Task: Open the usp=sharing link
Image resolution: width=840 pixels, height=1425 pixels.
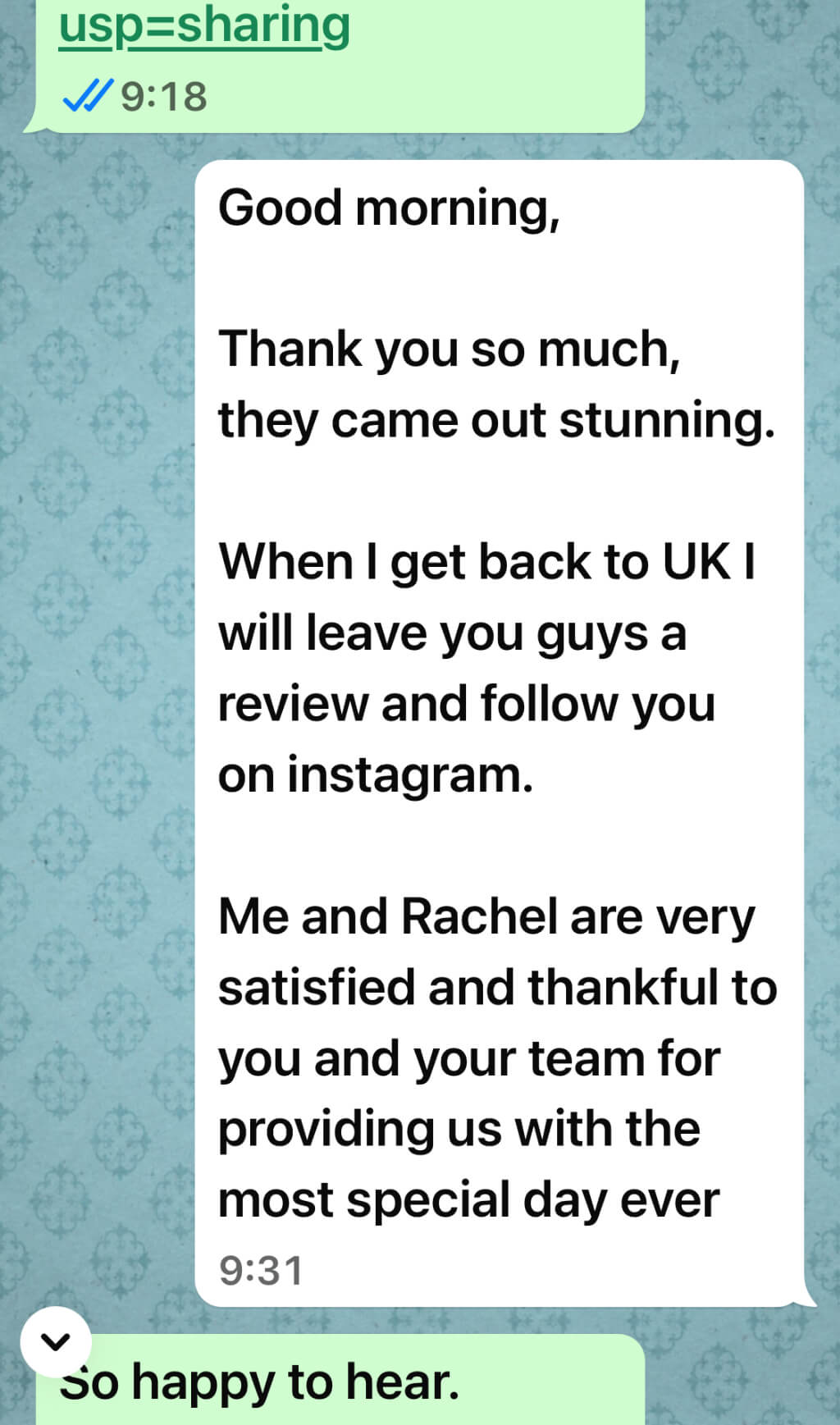Action: (x=204, y=25)
